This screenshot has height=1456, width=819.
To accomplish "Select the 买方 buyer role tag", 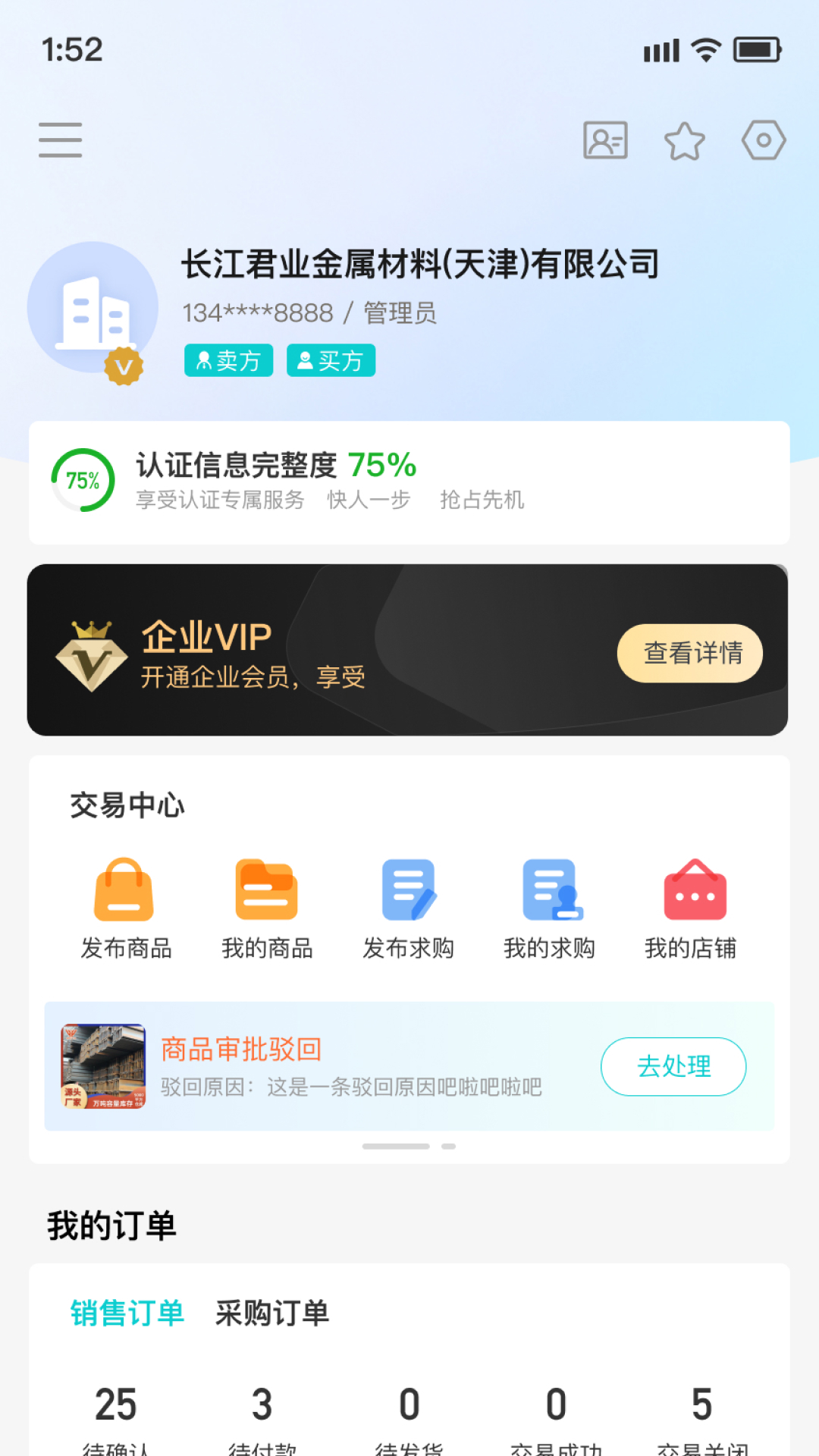I will pyautogui.click(x=331, y=360).
